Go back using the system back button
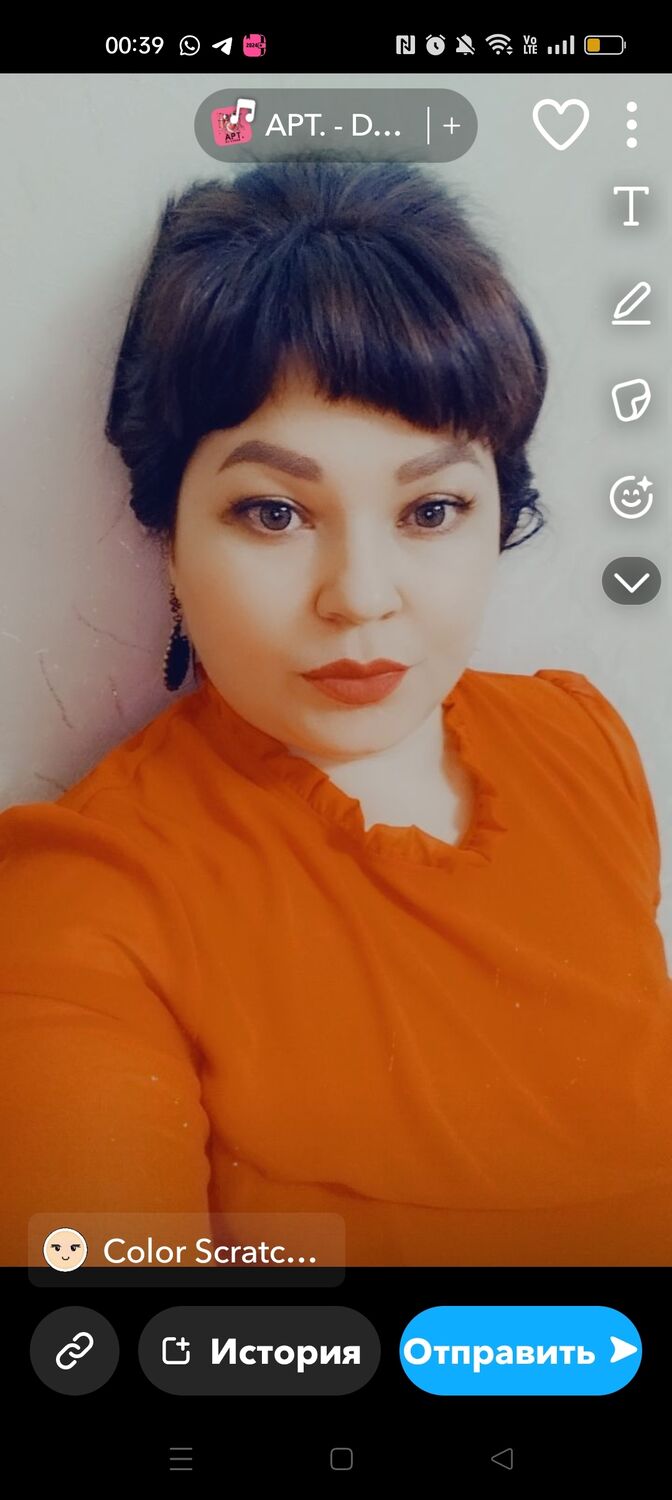672x1500 pixels. (502, 1459)
